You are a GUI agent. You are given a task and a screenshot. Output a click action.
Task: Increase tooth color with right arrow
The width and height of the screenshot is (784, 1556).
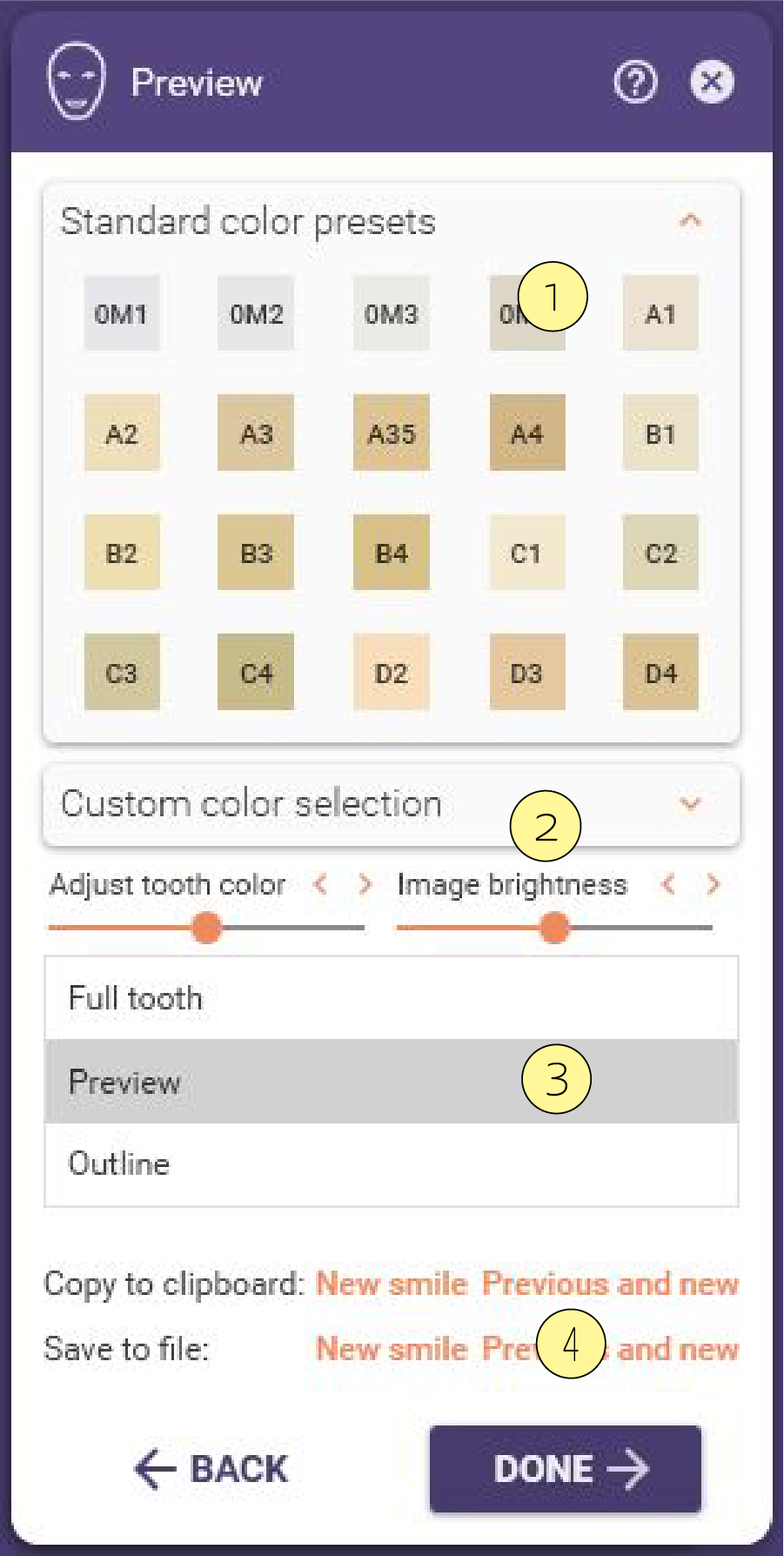(x=365, y=885)
